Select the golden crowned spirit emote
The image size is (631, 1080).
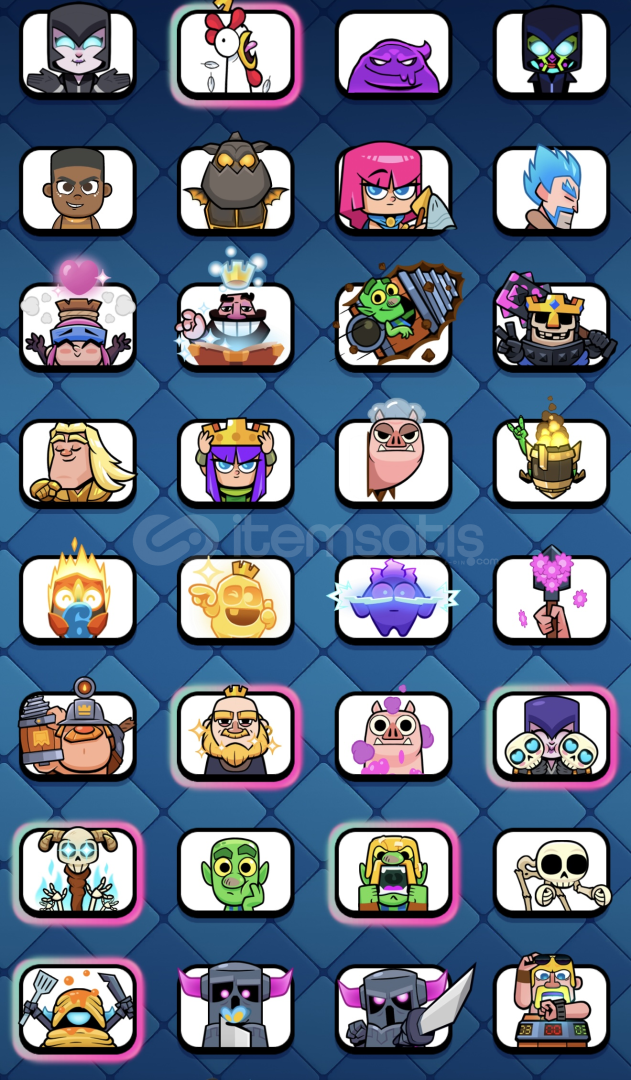(236, 597)
